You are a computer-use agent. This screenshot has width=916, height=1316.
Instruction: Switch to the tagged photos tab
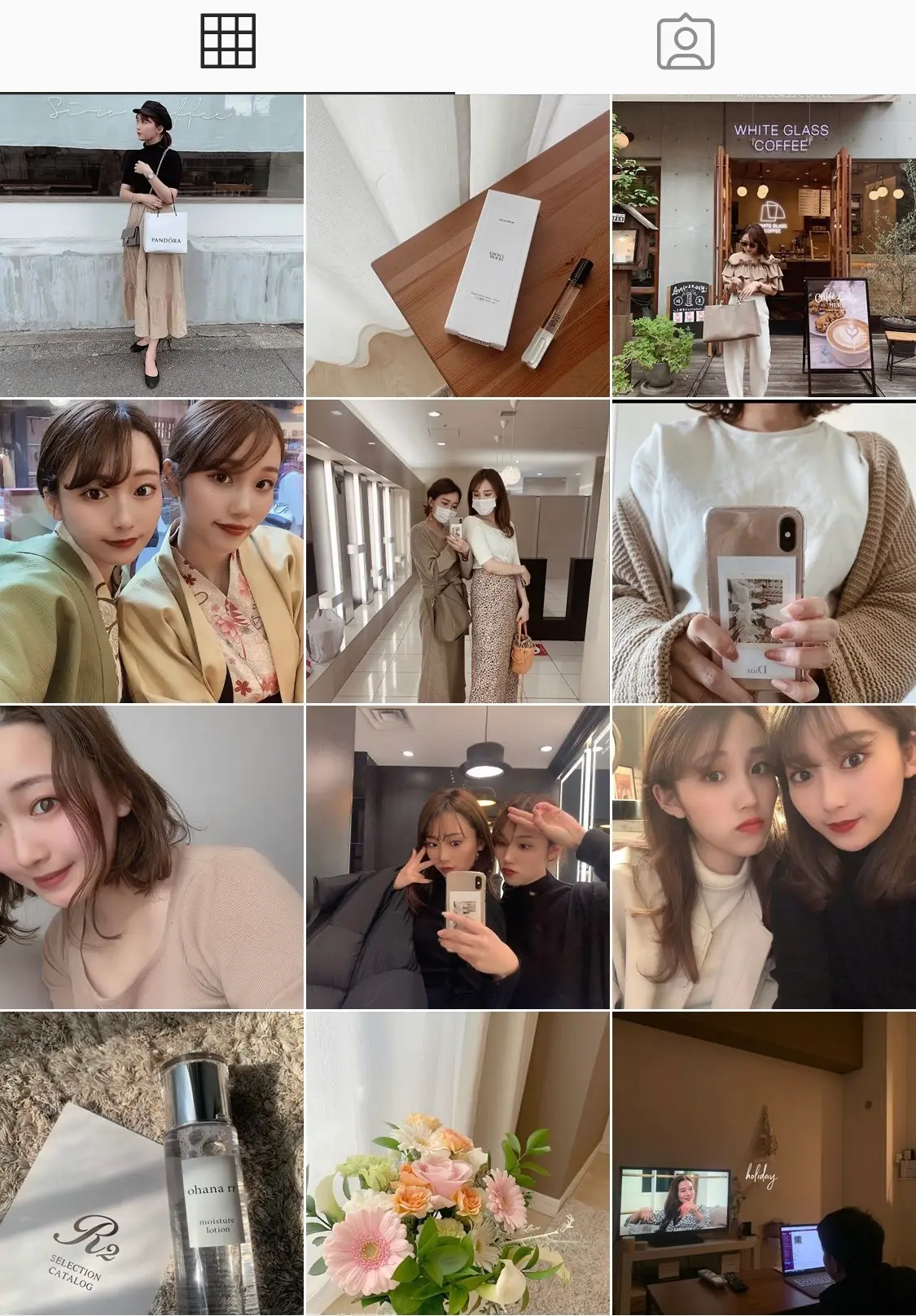click(686, 41)
